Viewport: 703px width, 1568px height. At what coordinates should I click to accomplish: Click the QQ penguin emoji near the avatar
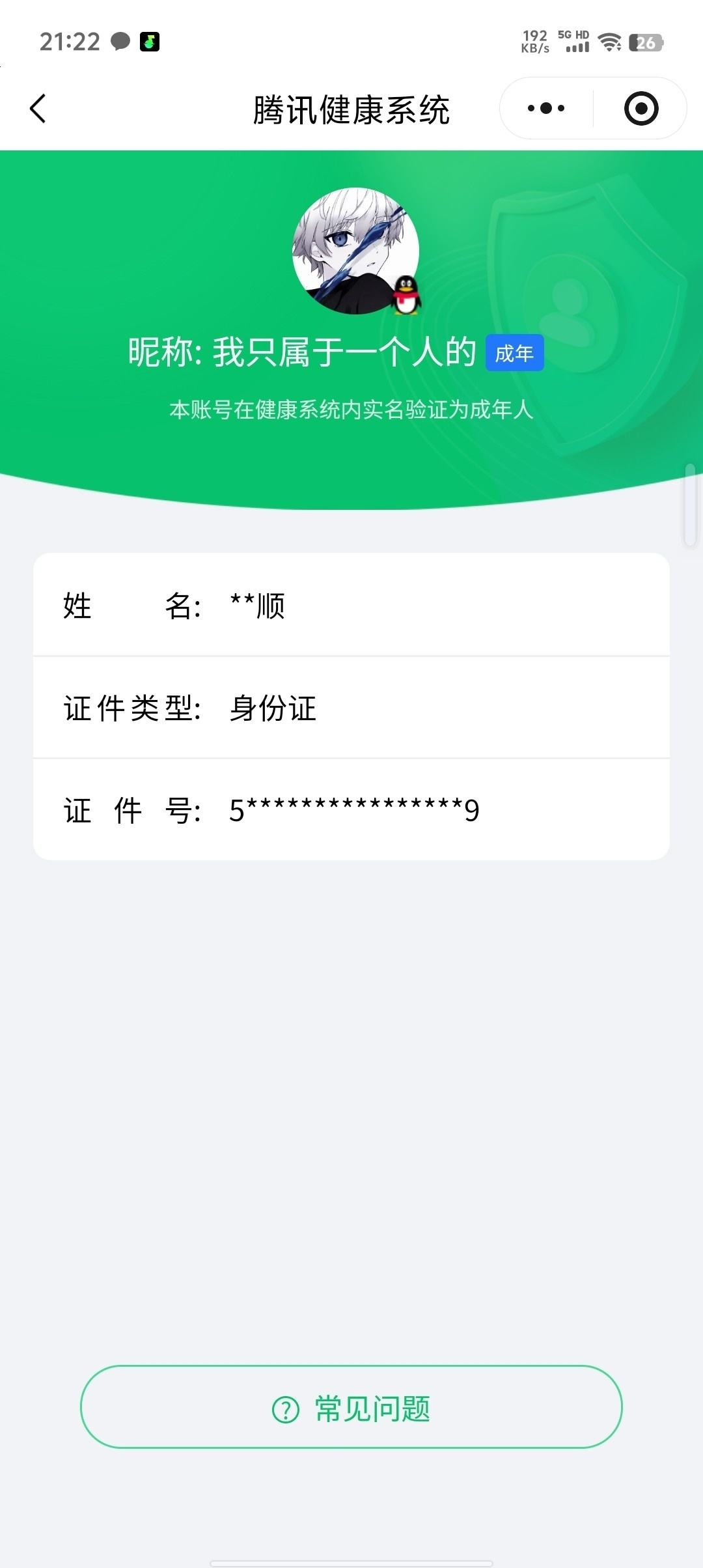[x=407, y=295]
